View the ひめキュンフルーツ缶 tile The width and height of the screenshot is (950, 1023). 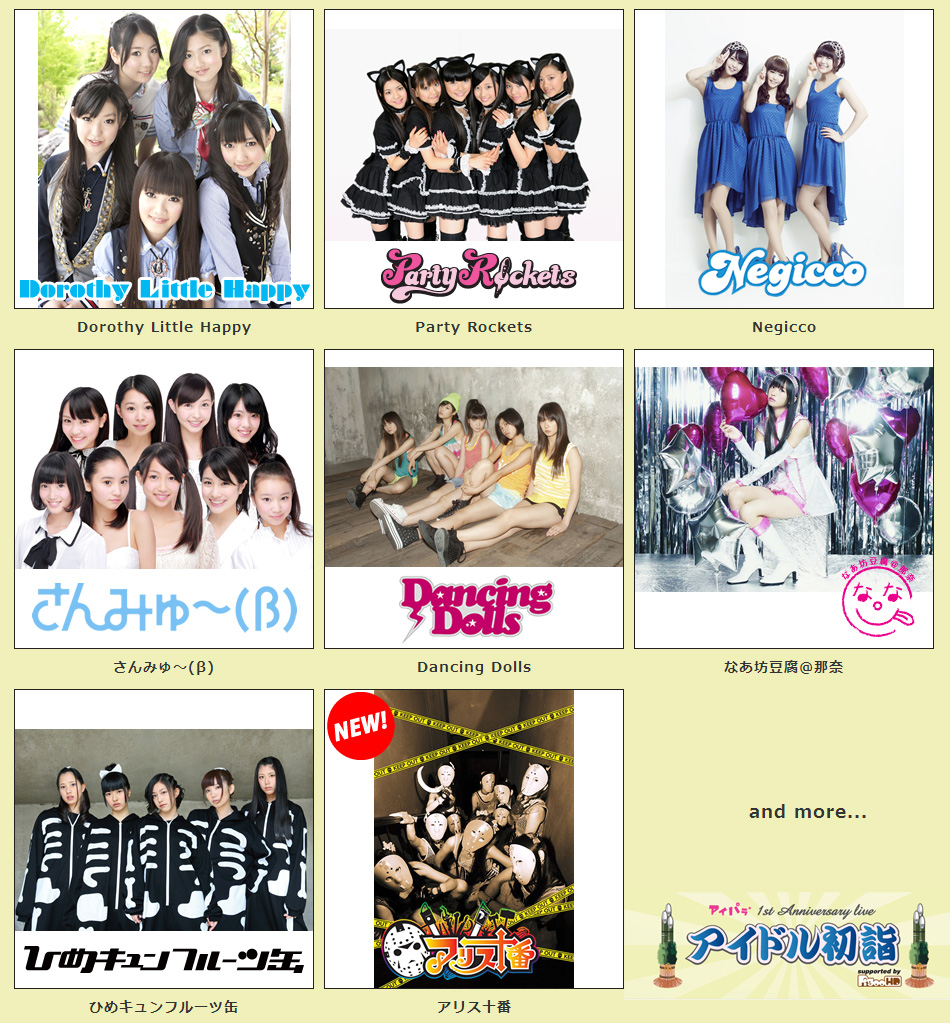pyautogui.click(x=164, y=839)
